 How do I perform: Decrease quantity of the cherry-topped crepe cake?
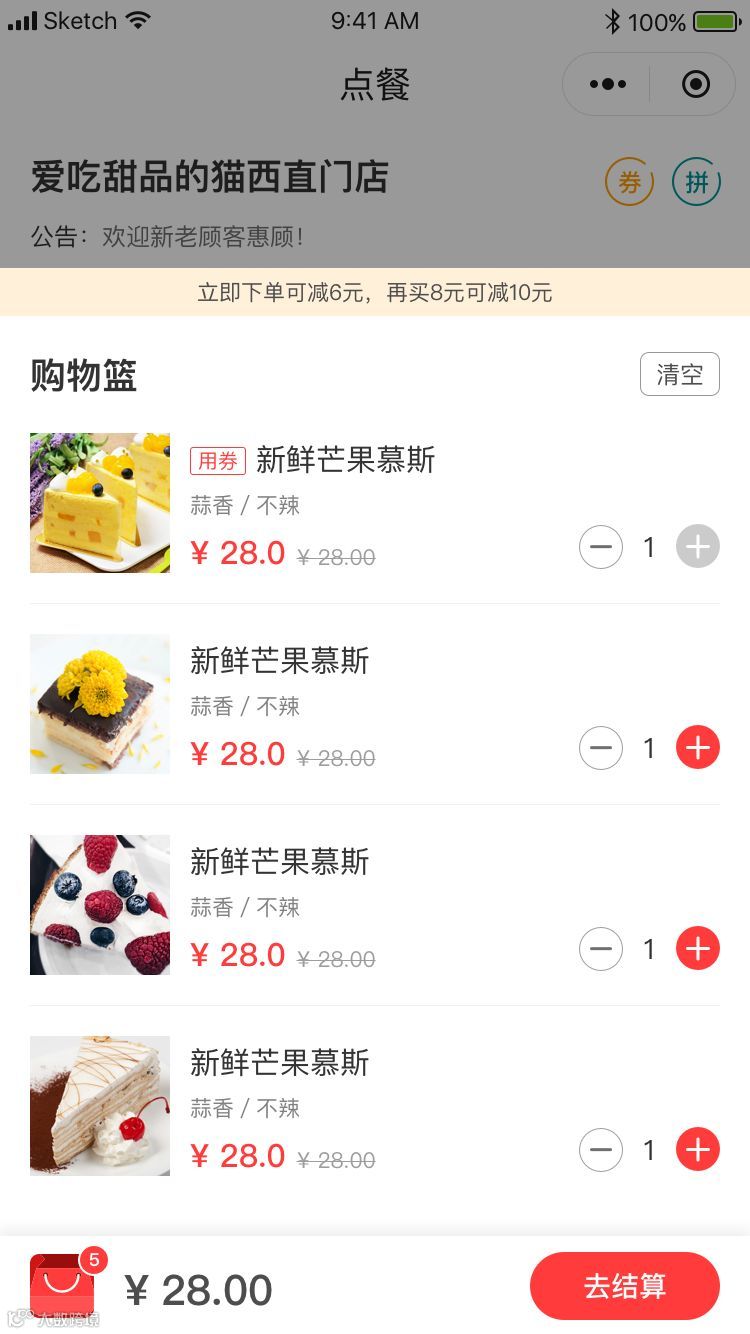(x=601, y=1150)
